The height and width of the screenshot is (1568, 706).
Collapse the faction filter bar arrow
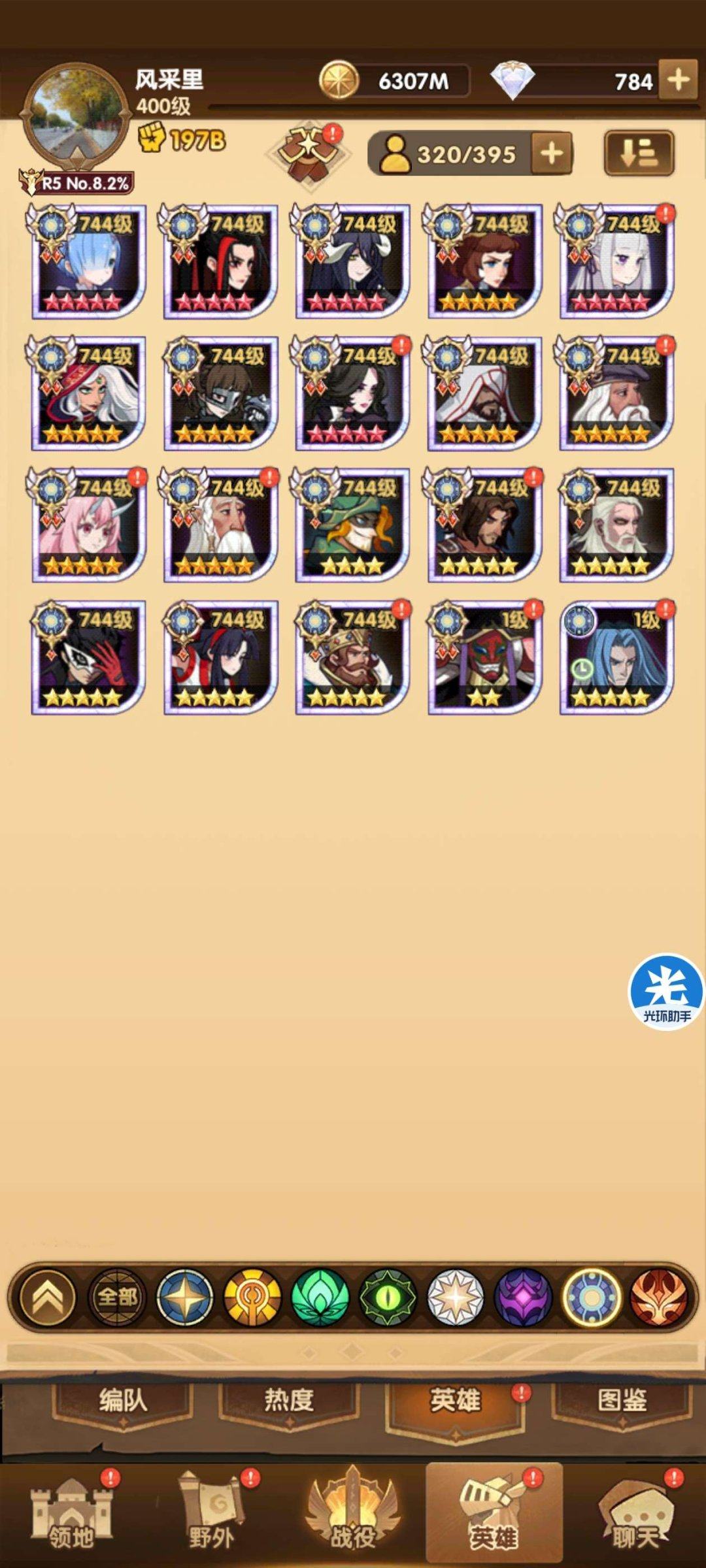pyautogui.click(x=48, y=1297)
